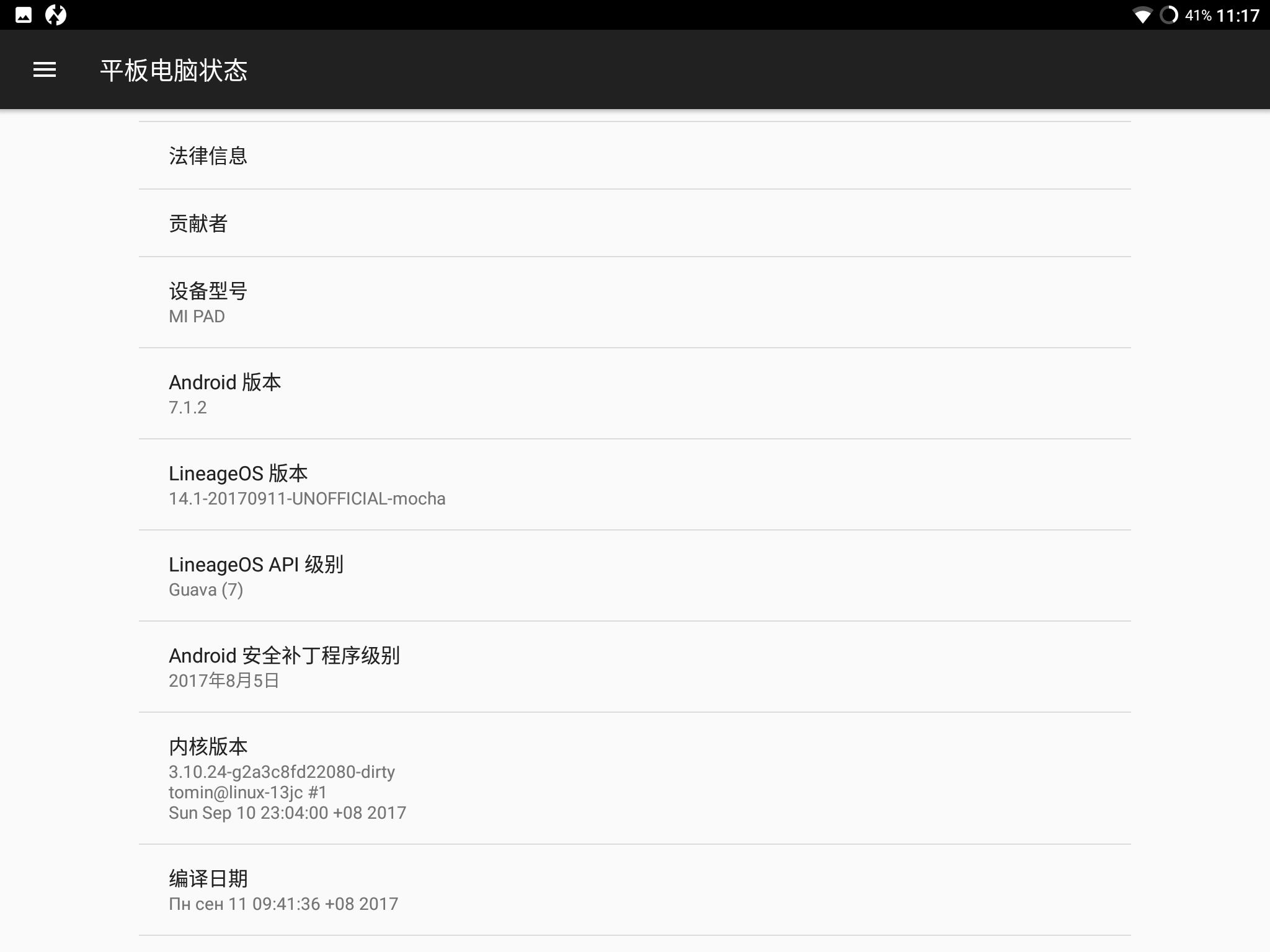Open the 法律信息 row
Viewport: 1270px width, 952px height.
(x=635, y=156)
